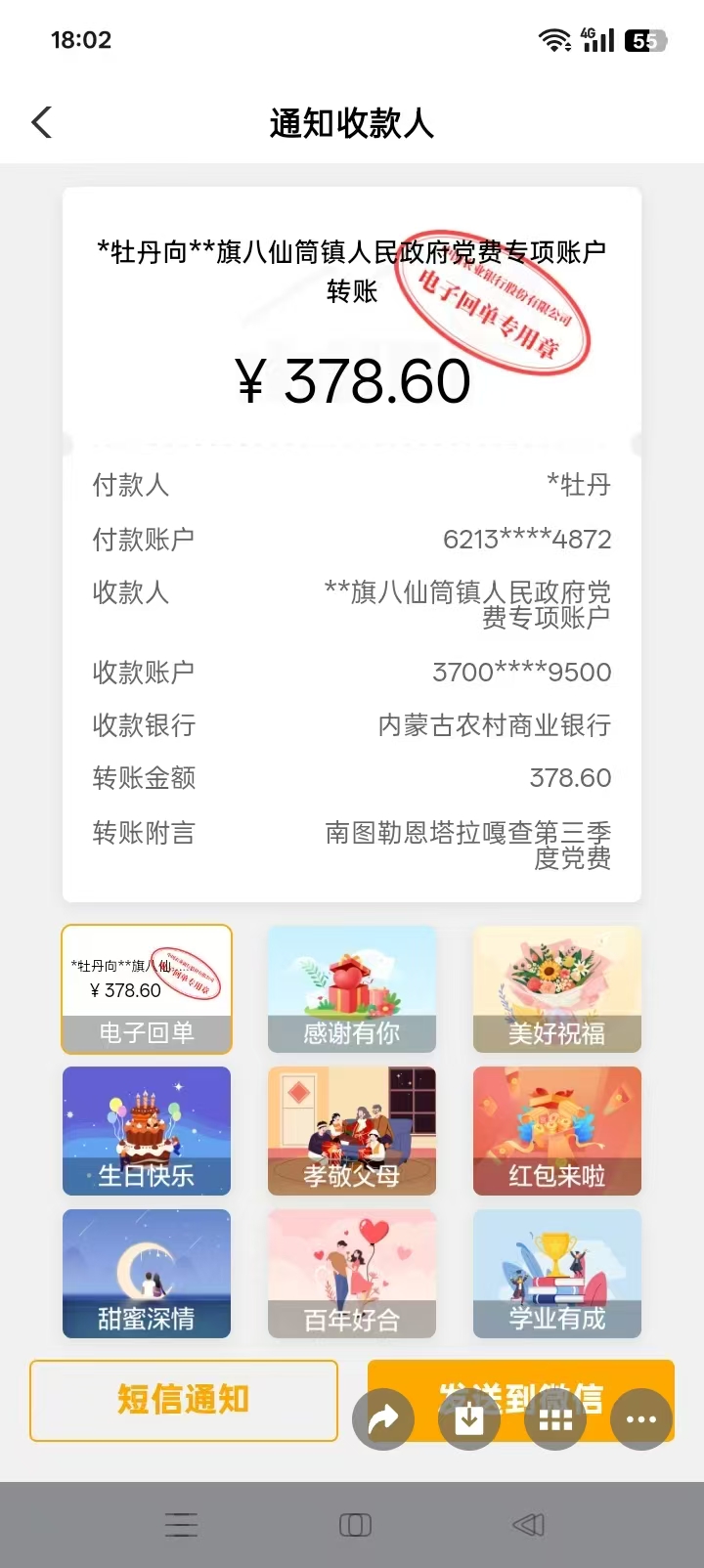Pick the 美好祝福 flower card

(x=557, y=989)
